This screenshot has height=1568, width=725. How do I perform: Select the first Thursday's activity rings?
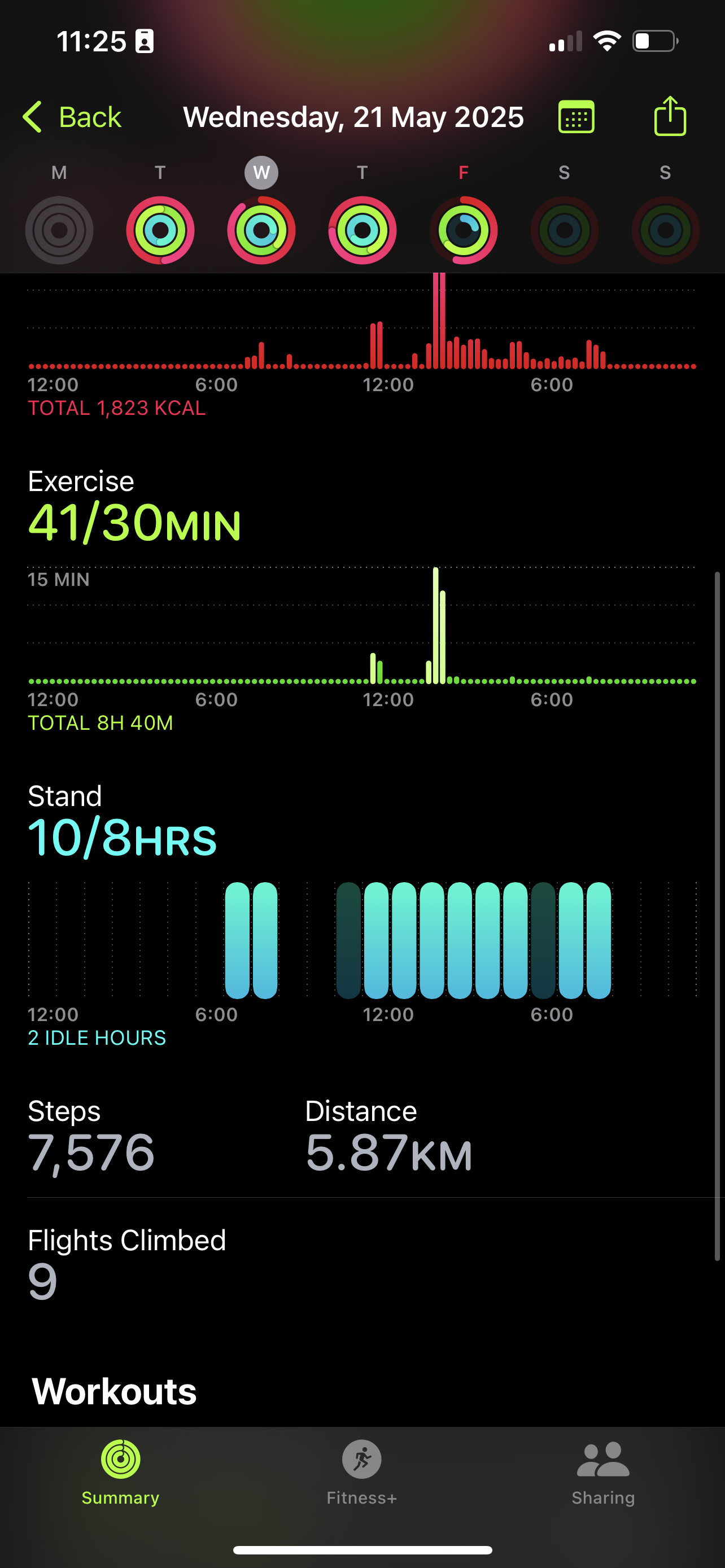coord(362,230)
